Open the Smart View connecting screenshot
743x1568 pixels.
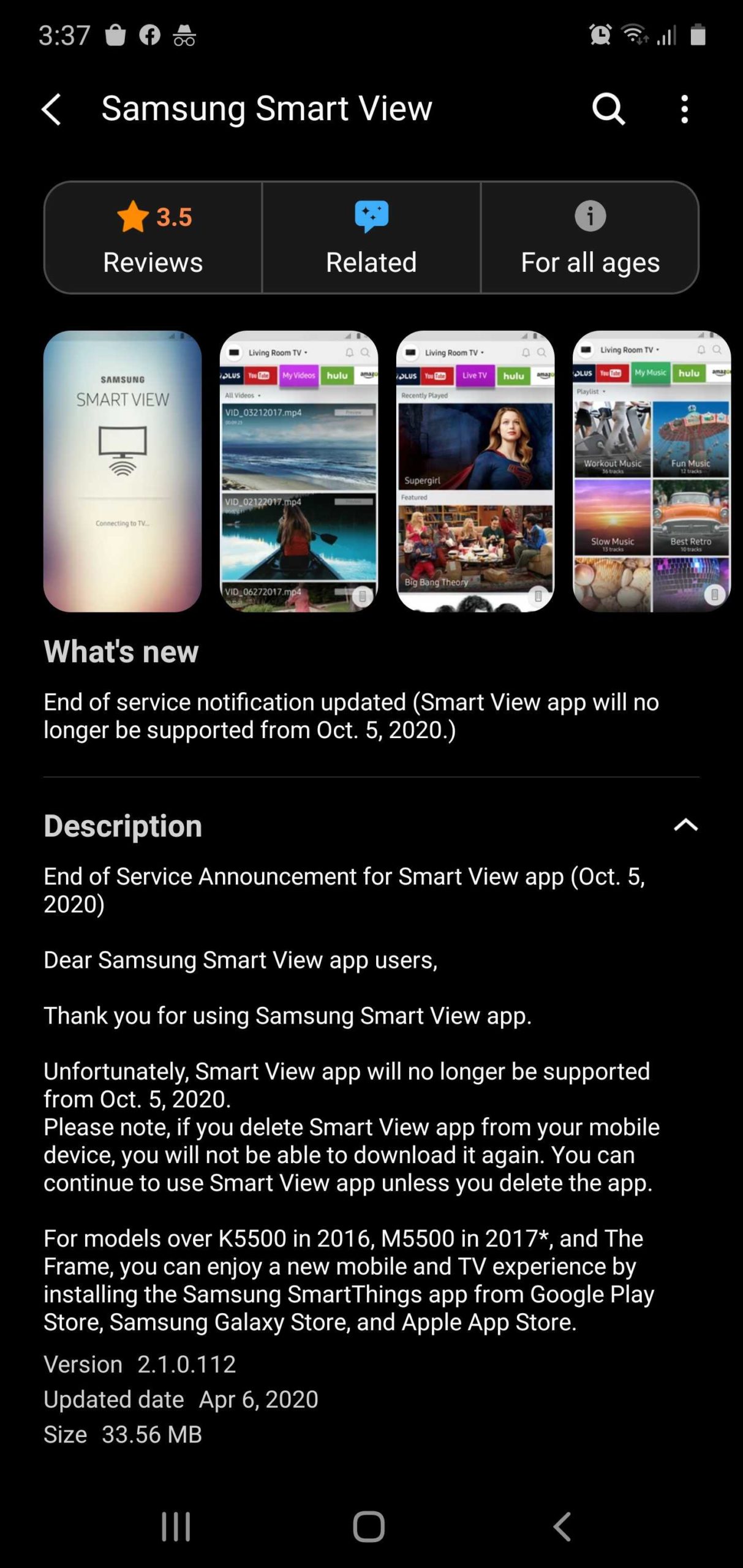click(x=123, y=471)
